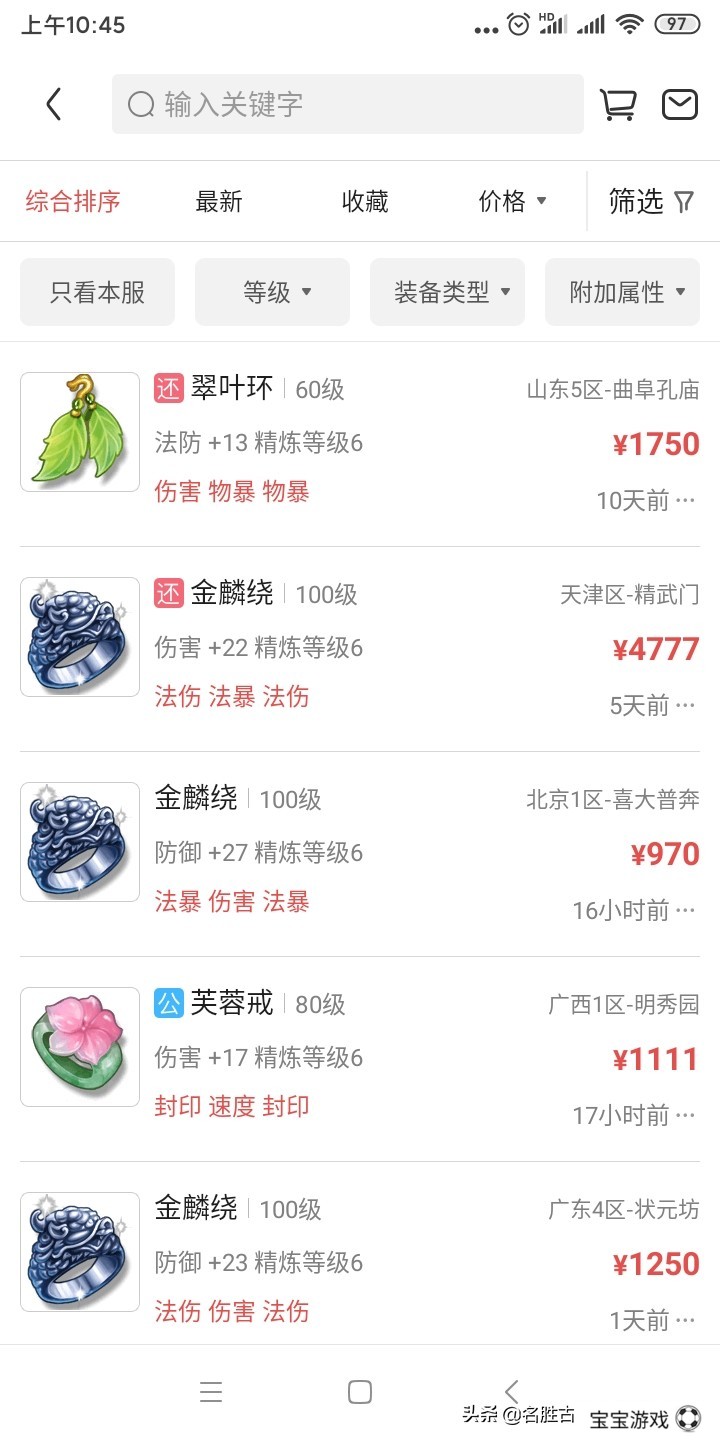Expand the 附加属性 dropdown
Image resolution: width=720 pixels, height=1440 pixels.
(622, 292)
